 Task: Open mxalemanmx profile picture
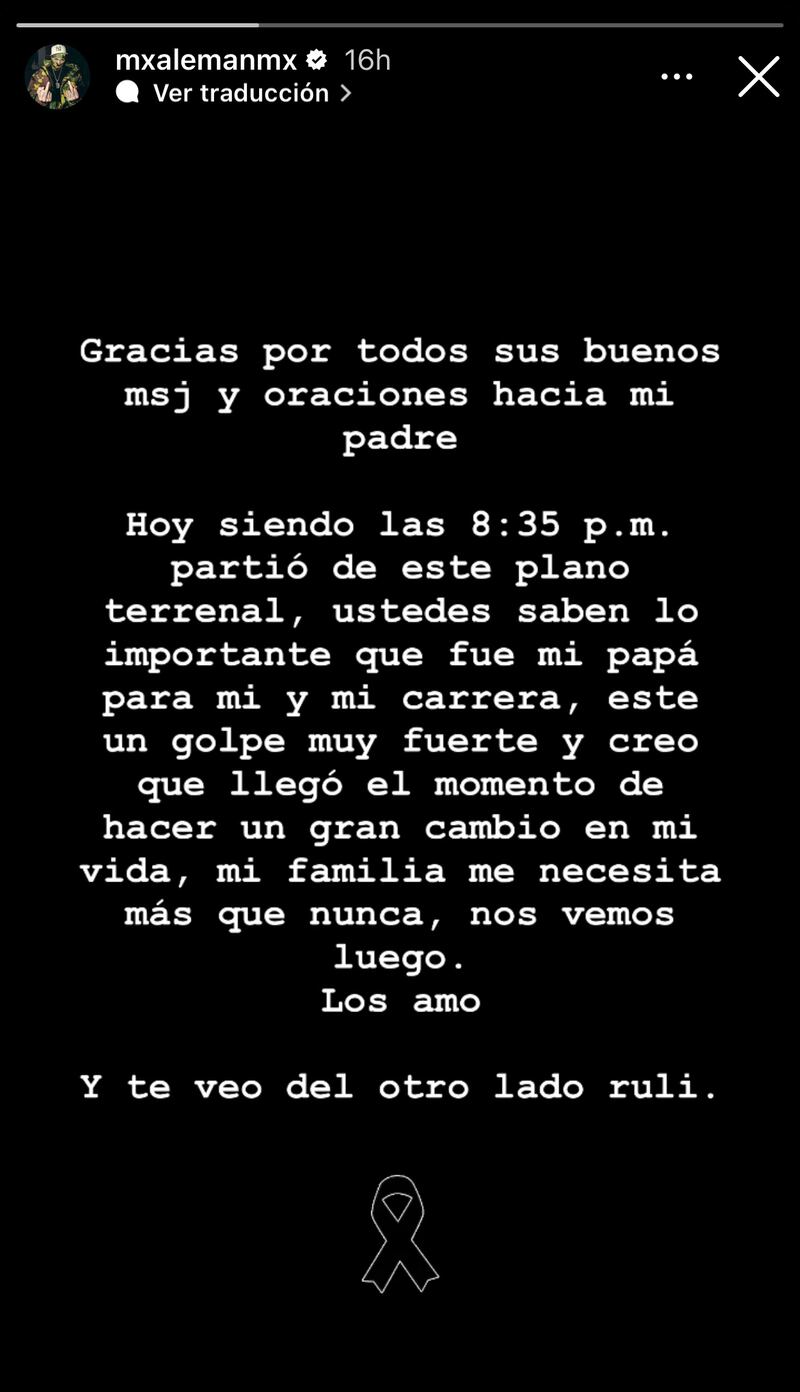pyautogui.click(x=57, y=76)
